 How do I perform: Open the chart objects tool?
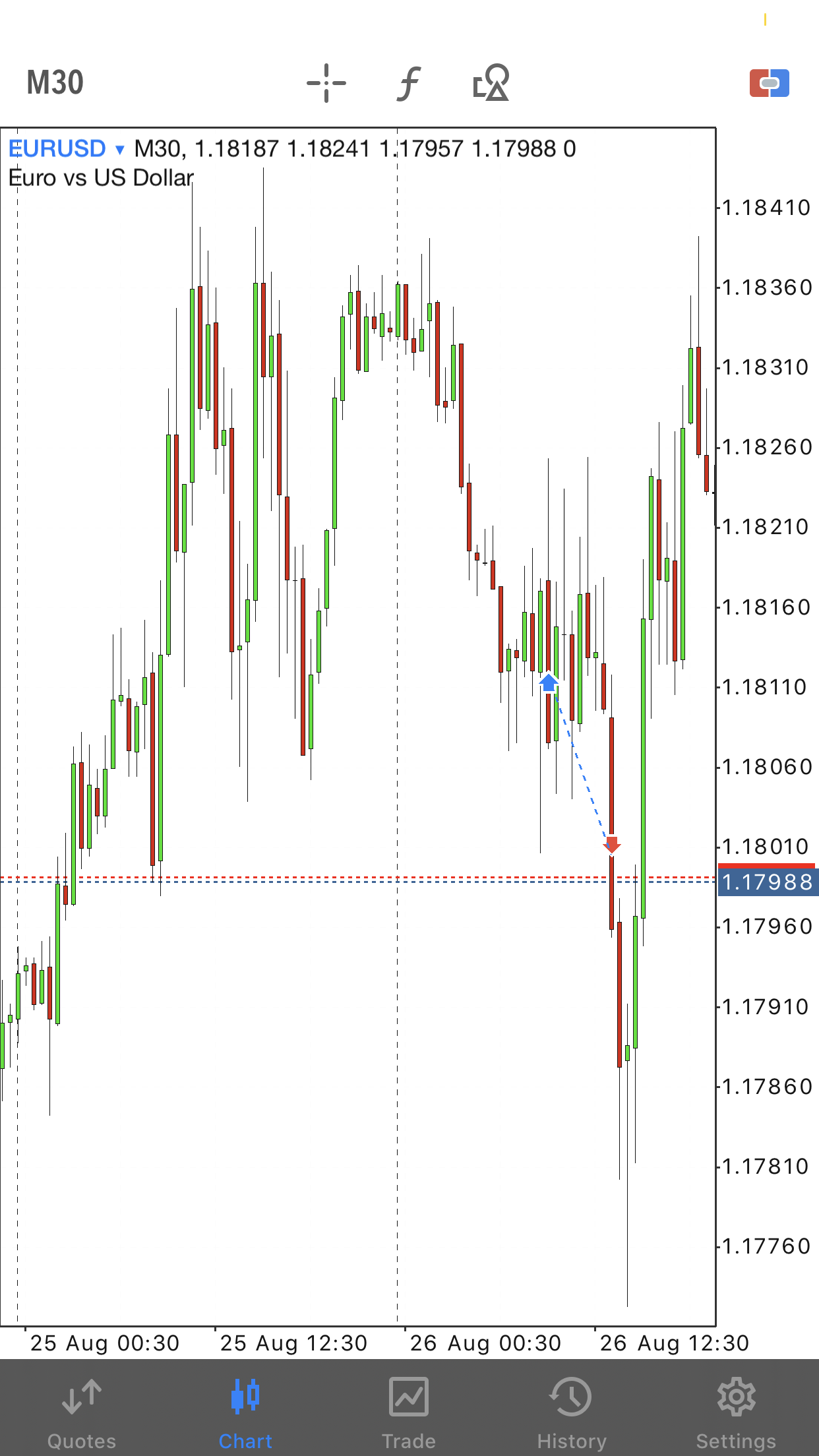[491, 82]
